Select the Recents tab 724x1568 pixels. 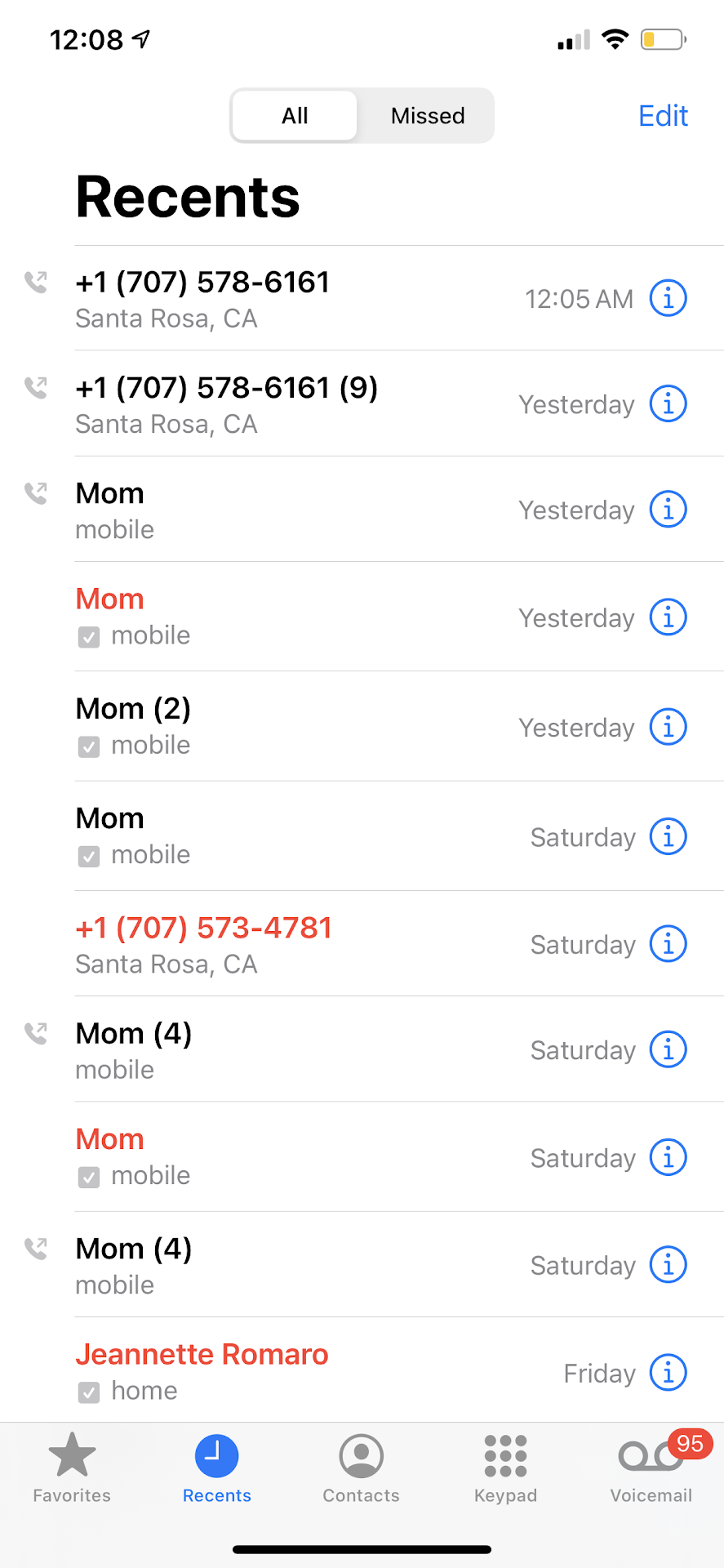point(216,1468)
